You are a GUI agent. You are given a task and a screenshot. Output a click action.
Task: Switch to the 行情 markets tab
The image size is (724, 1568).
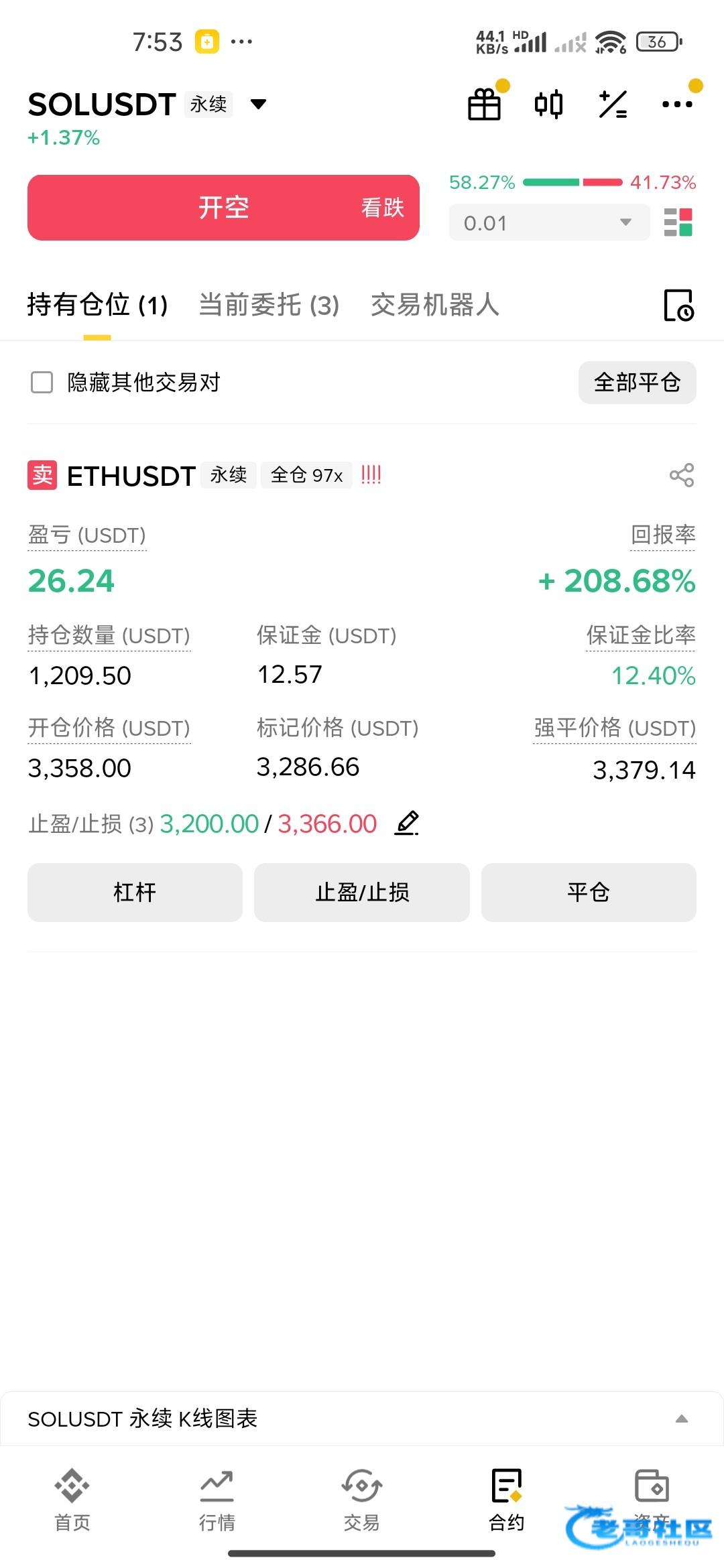[217, 1502]
